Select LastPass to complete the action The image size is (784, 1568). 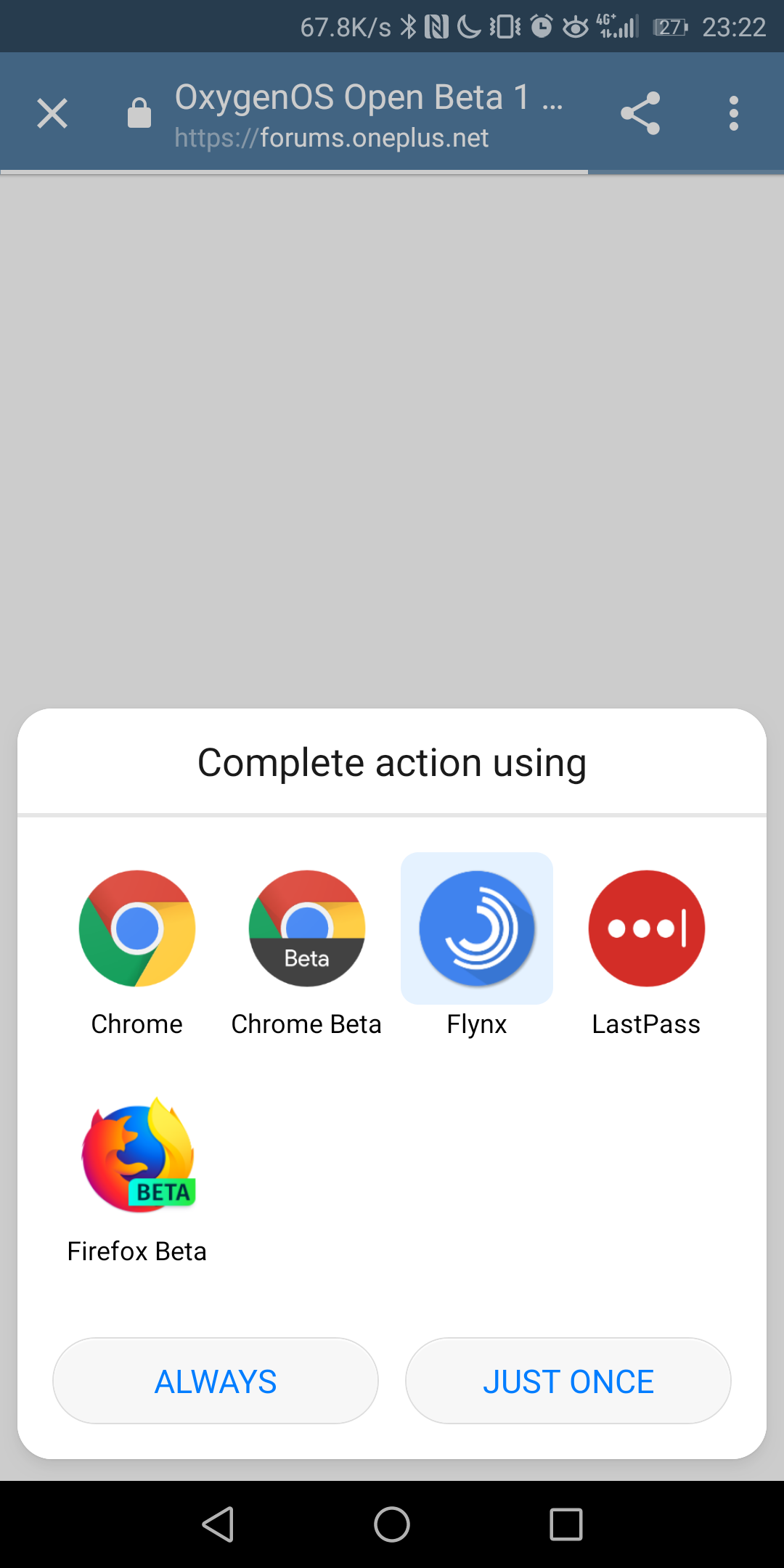pos(646,952)
